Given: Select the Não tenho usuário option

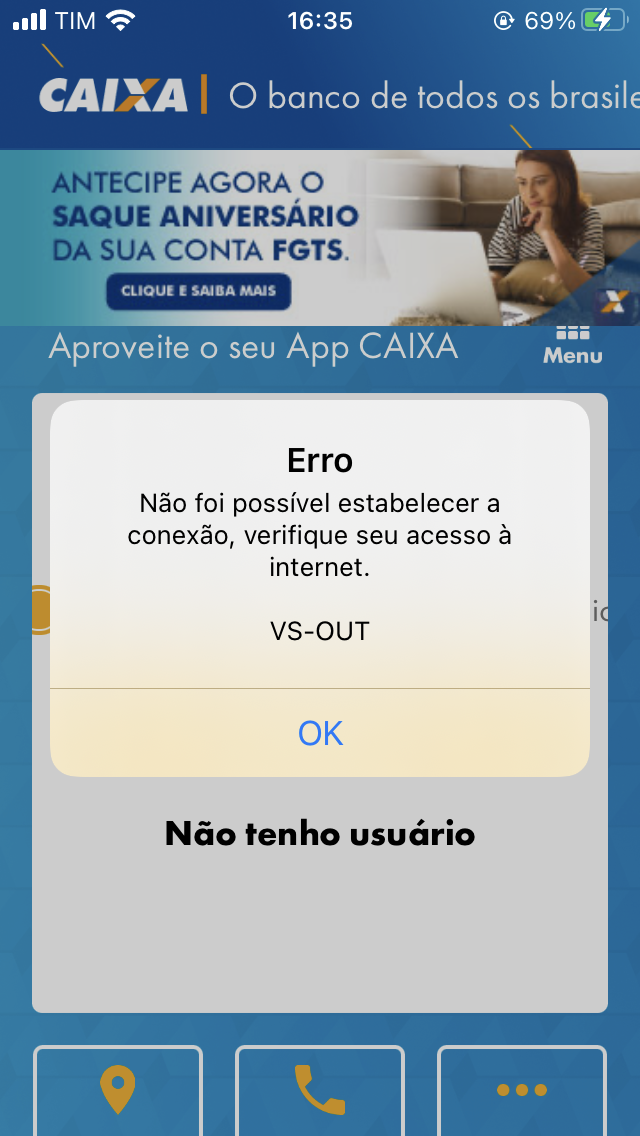Looking at the screenshot, I should [320, 833].
